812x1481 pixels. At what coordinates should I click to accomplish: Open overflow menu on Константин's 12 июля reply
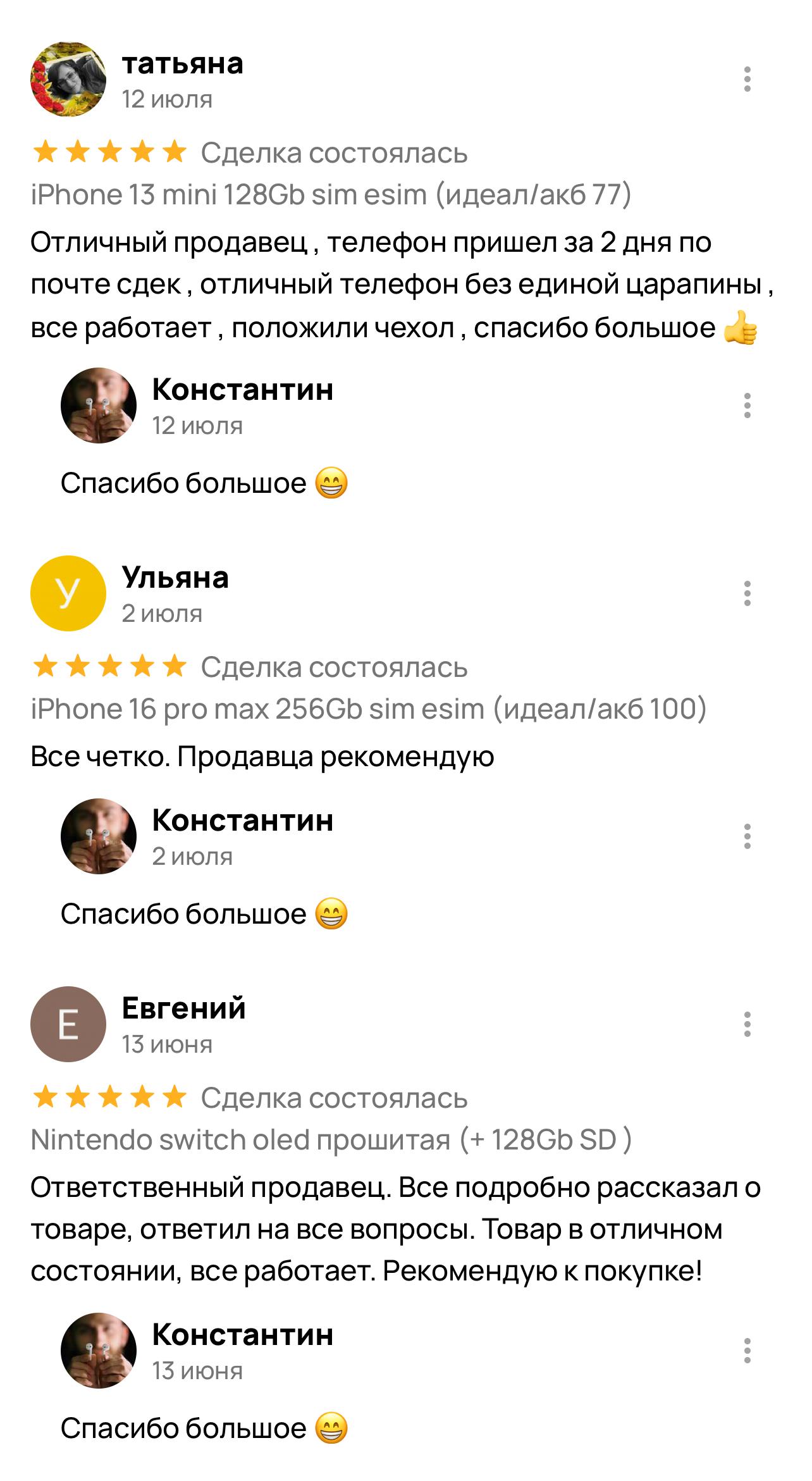747,406
